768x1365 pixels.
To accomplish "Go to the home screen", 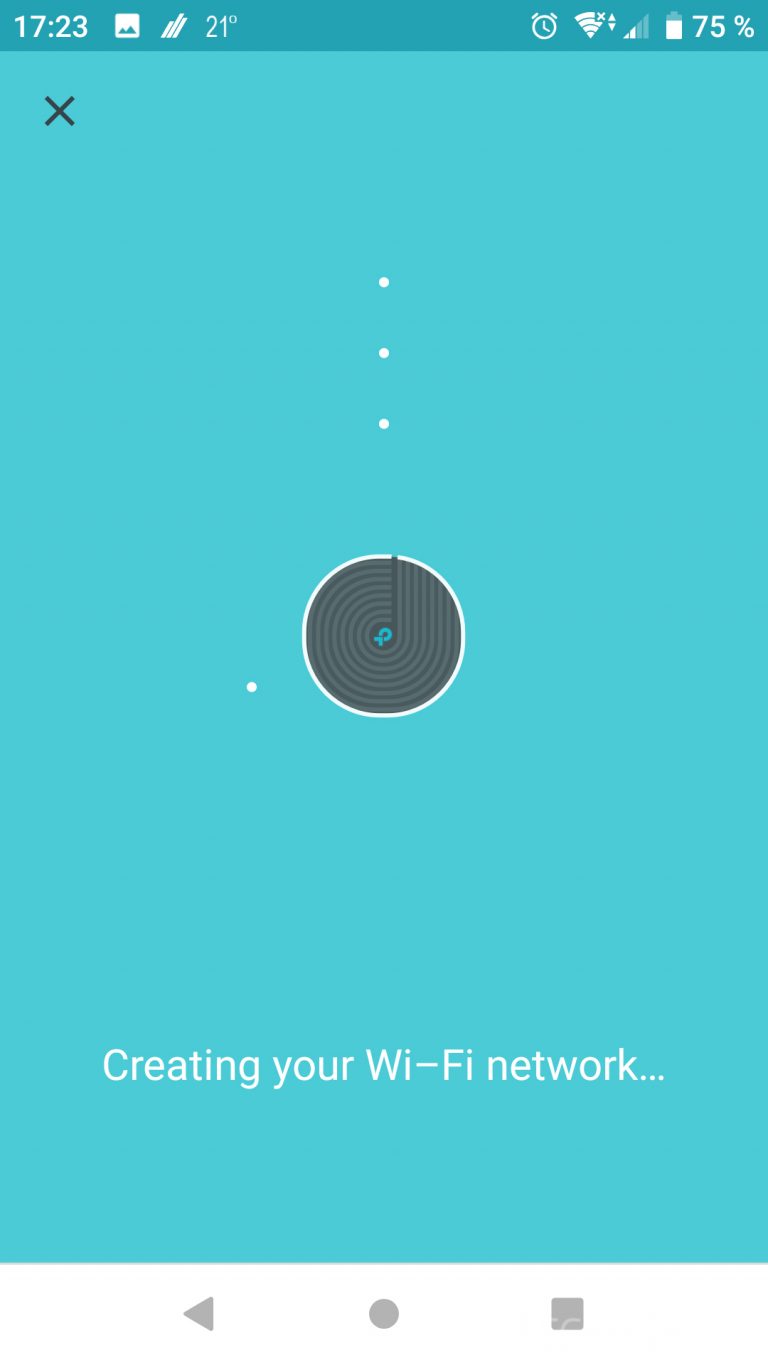I will pos(384,1313).
